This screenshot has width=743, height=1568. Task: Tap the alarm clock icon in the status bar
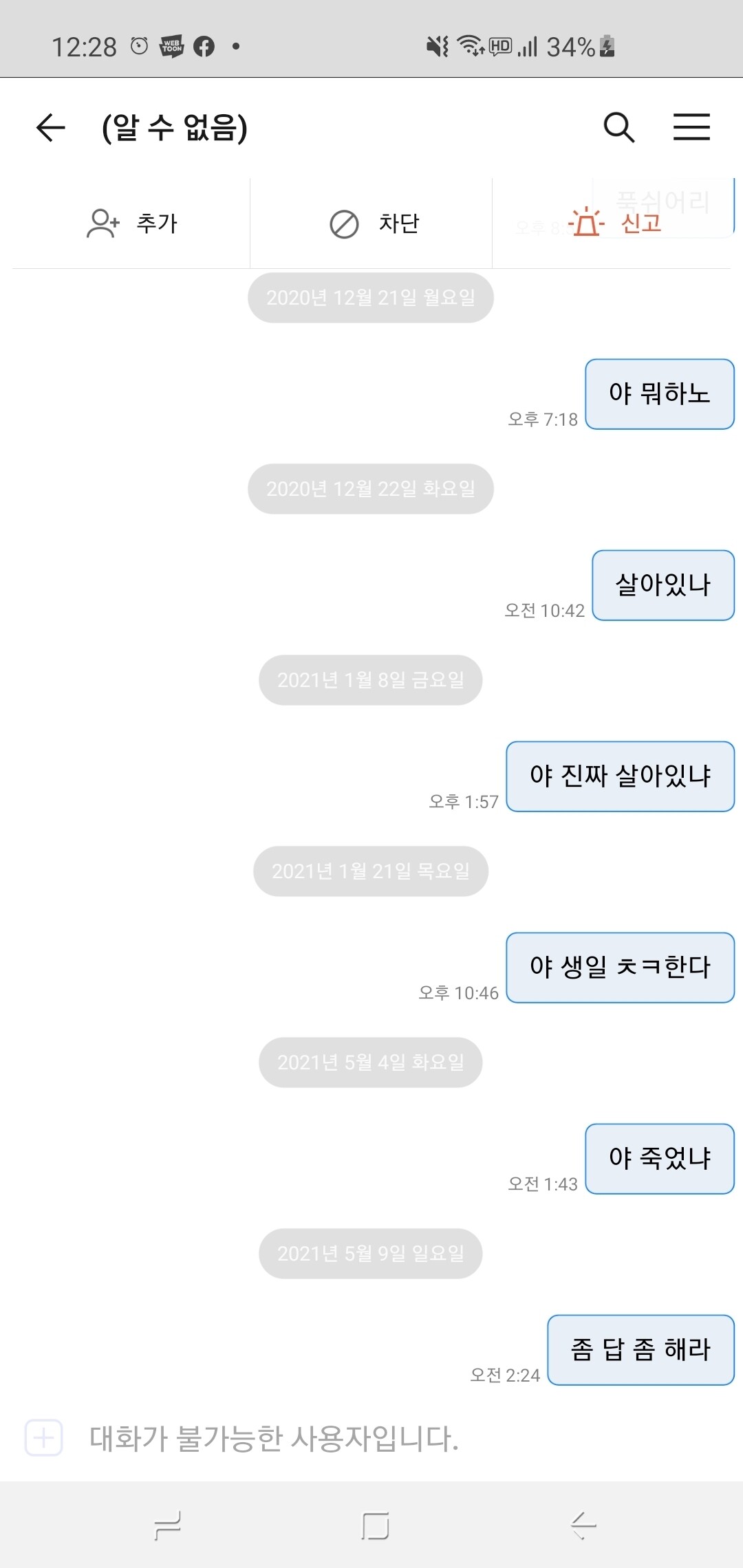[138, 45]
